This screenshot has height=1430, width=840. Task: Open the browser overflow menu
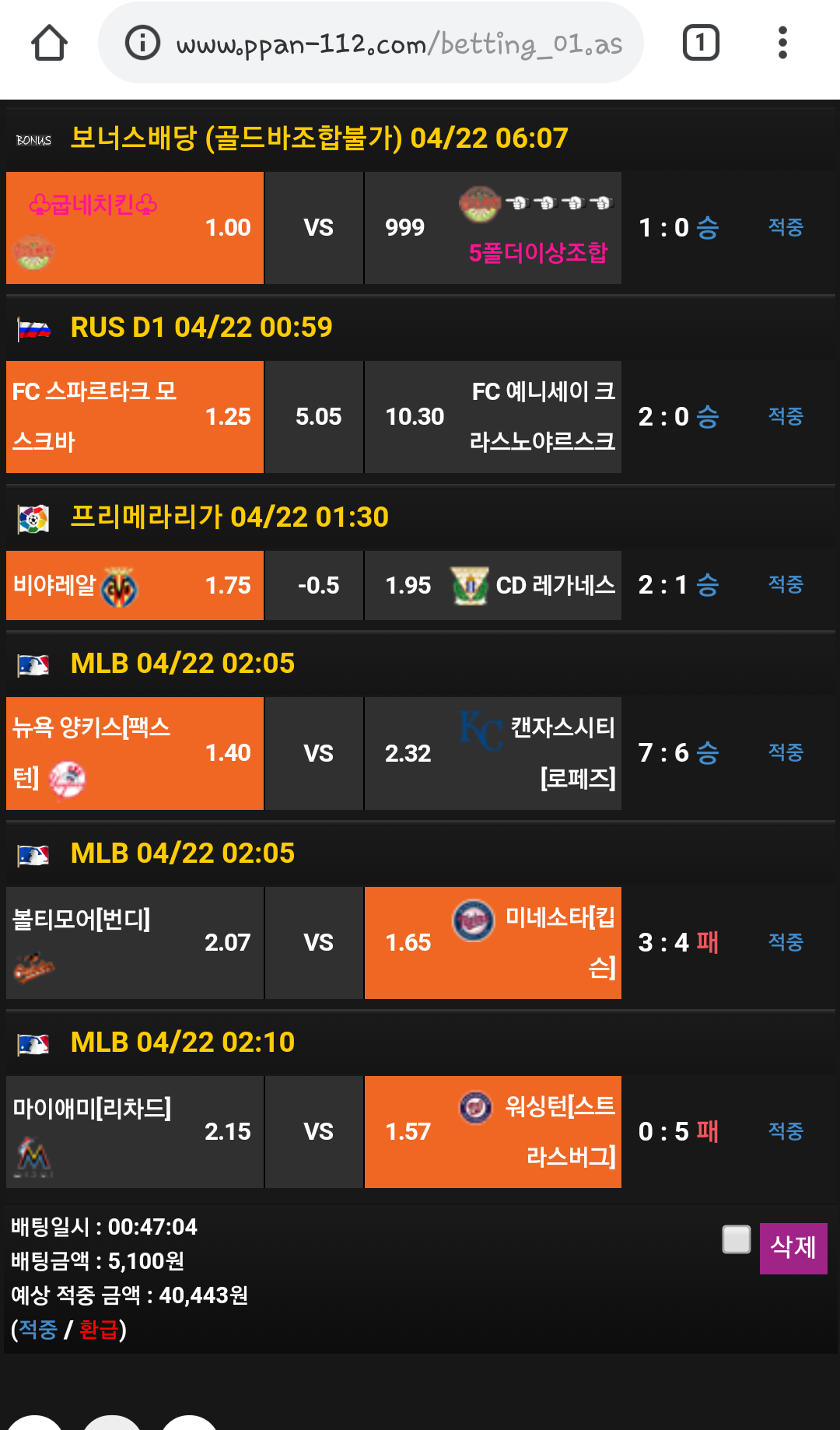(782, 43)
